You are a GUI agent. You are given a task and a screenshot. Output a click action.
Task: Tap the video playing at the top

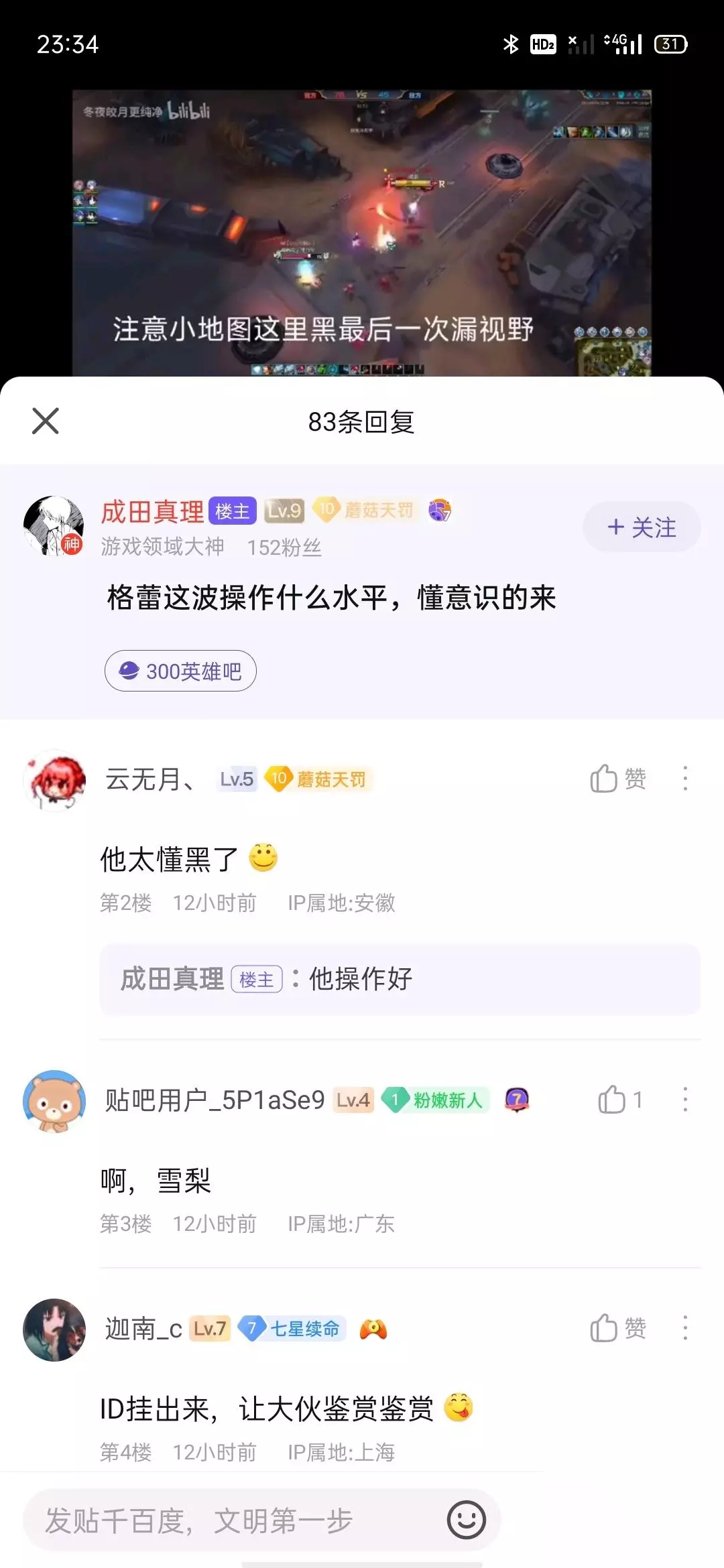[362, 233]
